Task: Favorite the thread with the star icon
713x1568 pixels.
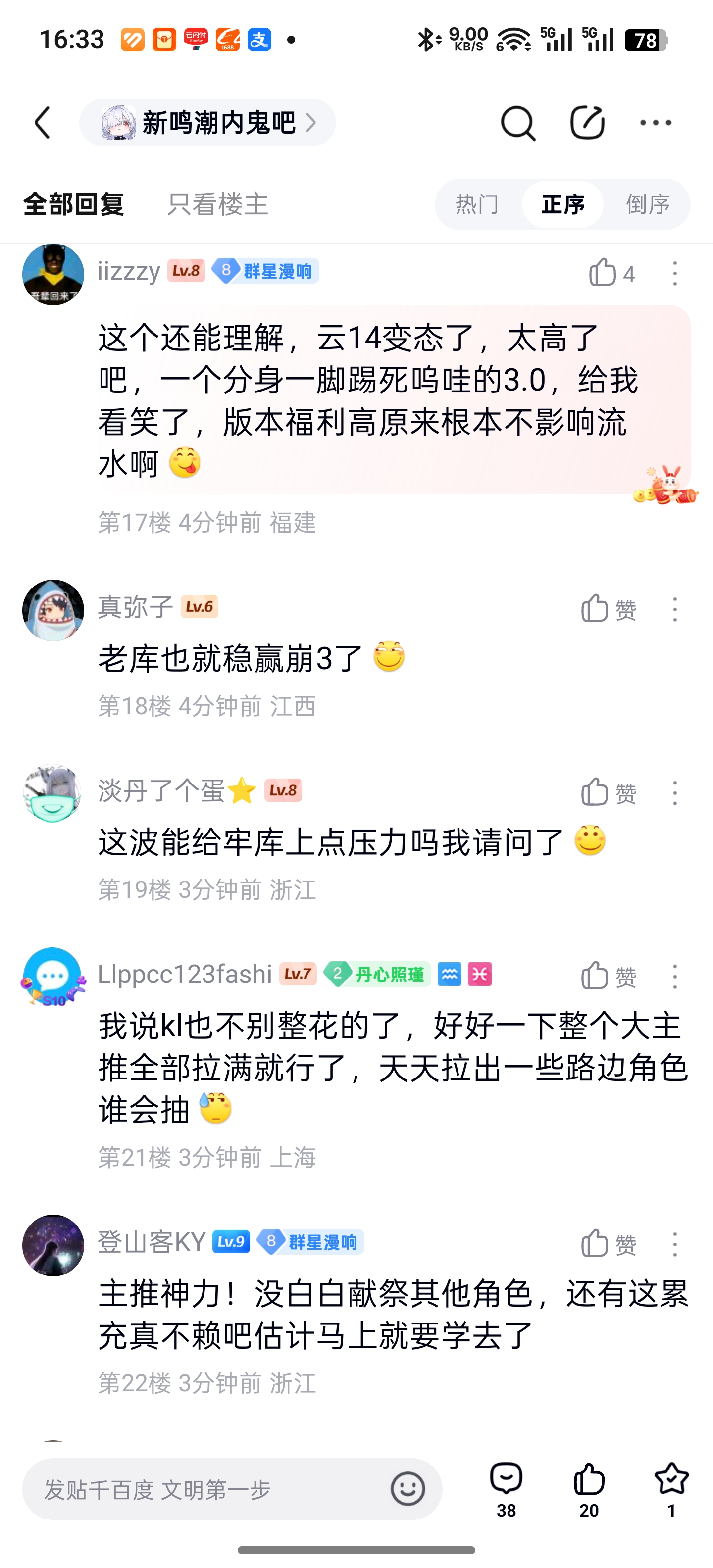Action: 671,1488
